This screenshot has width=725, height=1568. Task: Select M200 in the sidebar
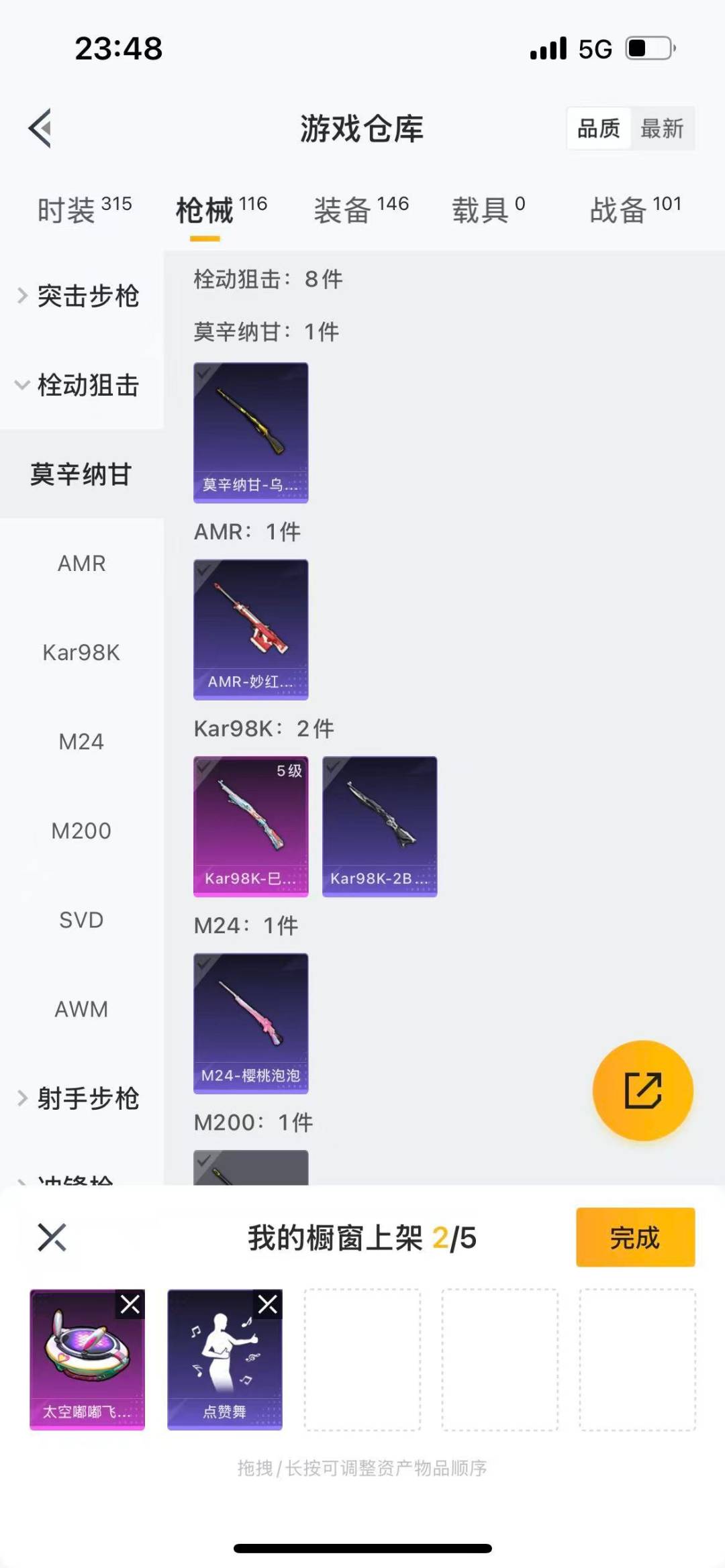pos(81,831)
